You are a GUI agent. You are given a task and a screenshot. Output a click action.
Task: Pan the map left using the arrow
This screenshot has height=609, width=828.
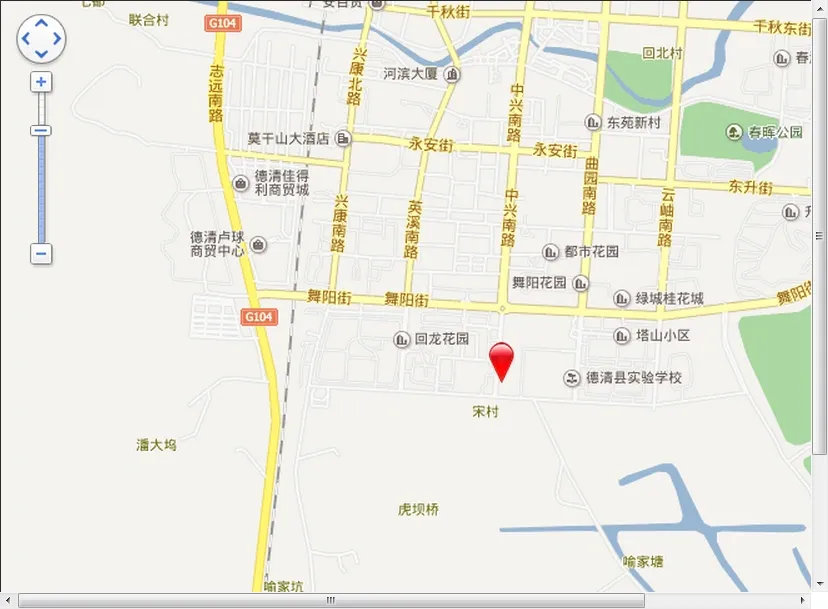click(27, 39)
